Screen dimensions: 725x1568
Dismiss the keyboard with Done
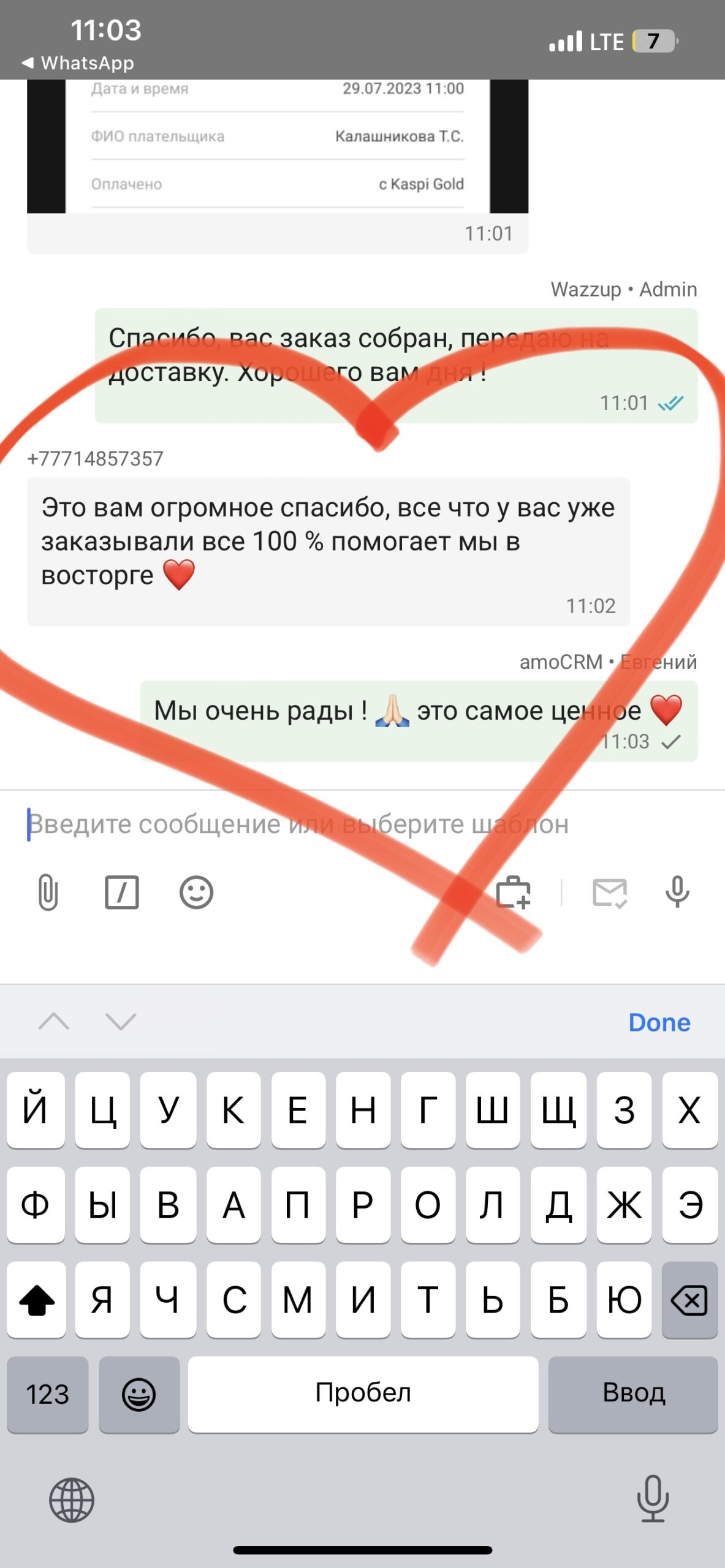point(659,1022)
